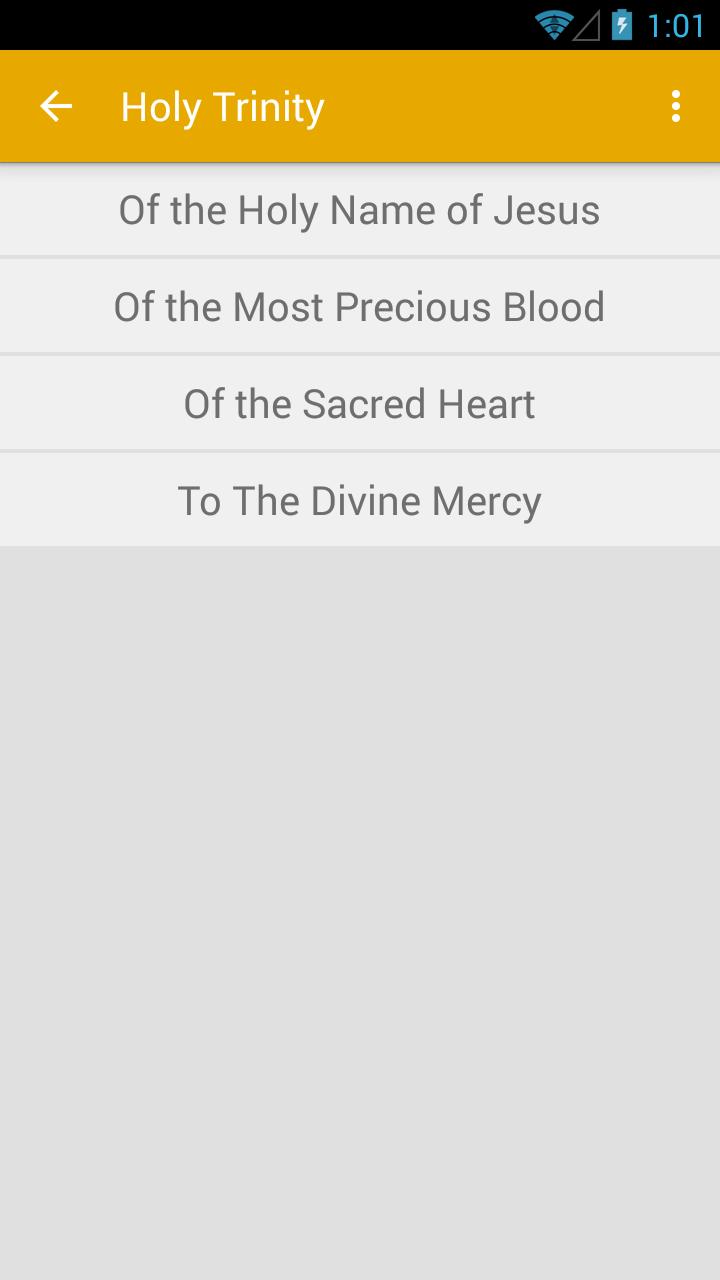720x1280 pixels.
Task: Tap the Holy Trinity header bar
Action: pos(360,105)
